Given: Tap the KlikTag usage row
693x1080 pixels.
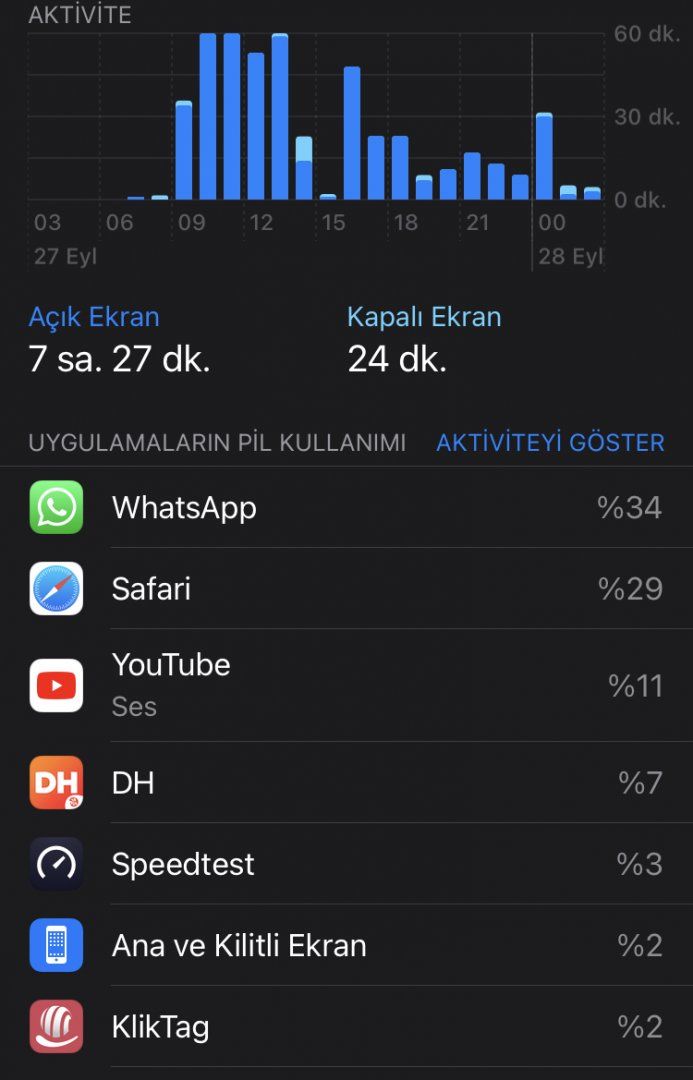Looking at the screenshot, I should click(346, 1027).
